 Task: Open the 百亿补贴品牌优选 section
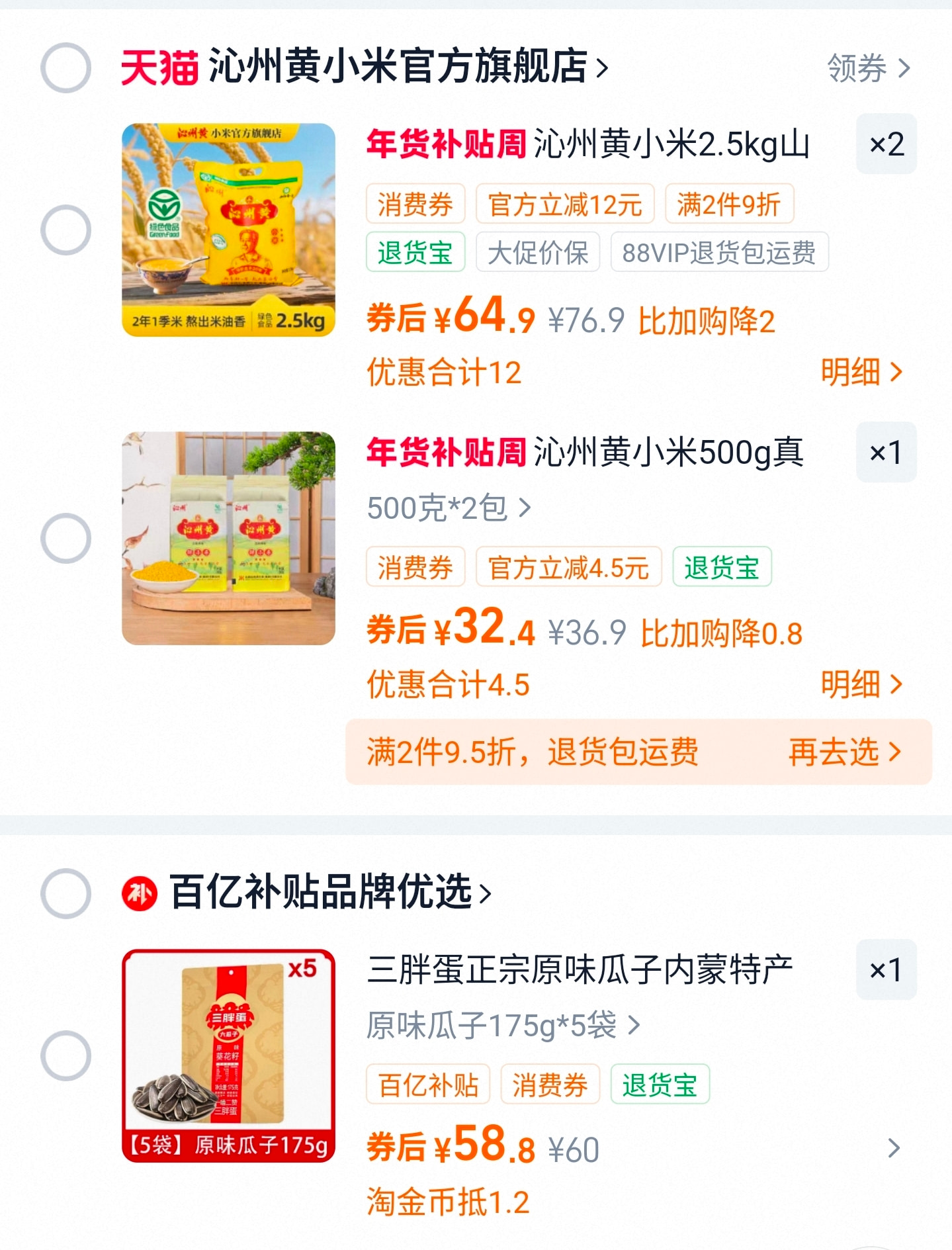329,893
